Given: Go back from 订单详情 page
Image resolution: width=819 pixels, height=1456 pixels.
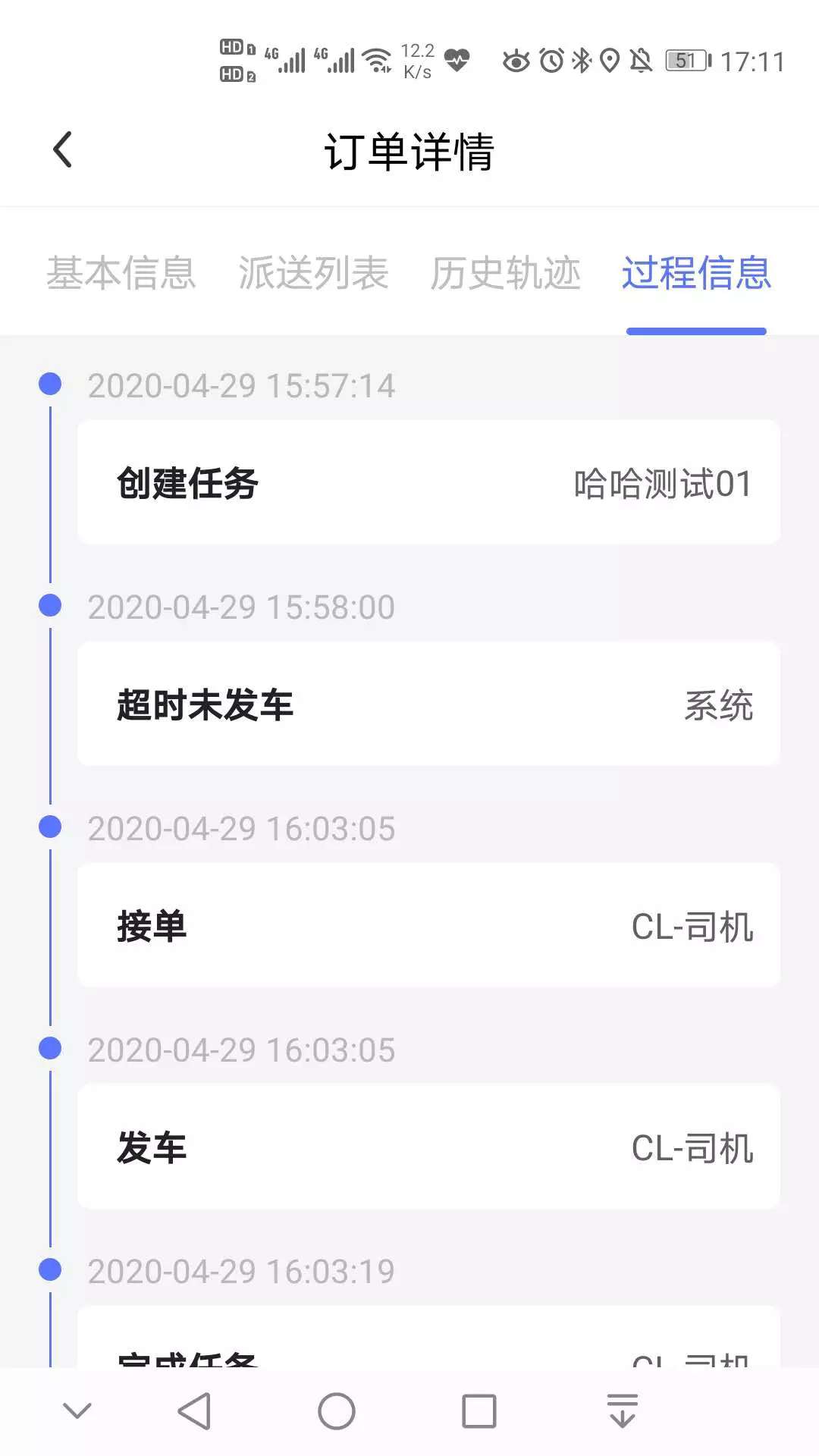Looking at the screenshot, I should [x=63, y=149].
